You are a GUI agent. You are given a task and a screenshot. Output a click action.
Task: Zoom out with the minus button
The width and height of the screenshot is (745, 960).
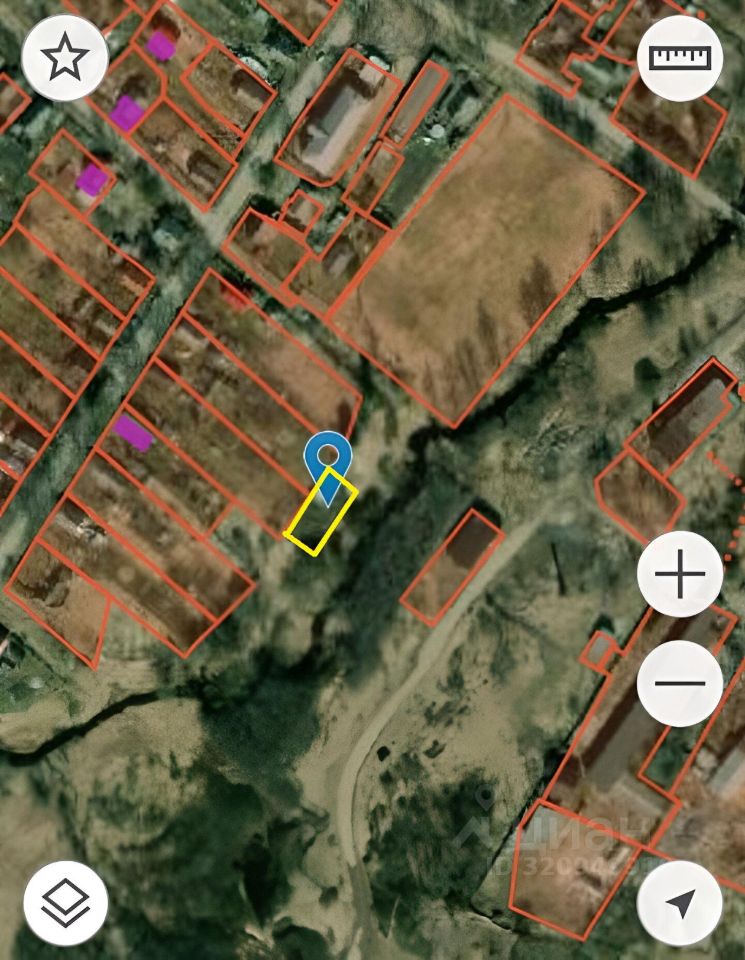coord(680,684)
